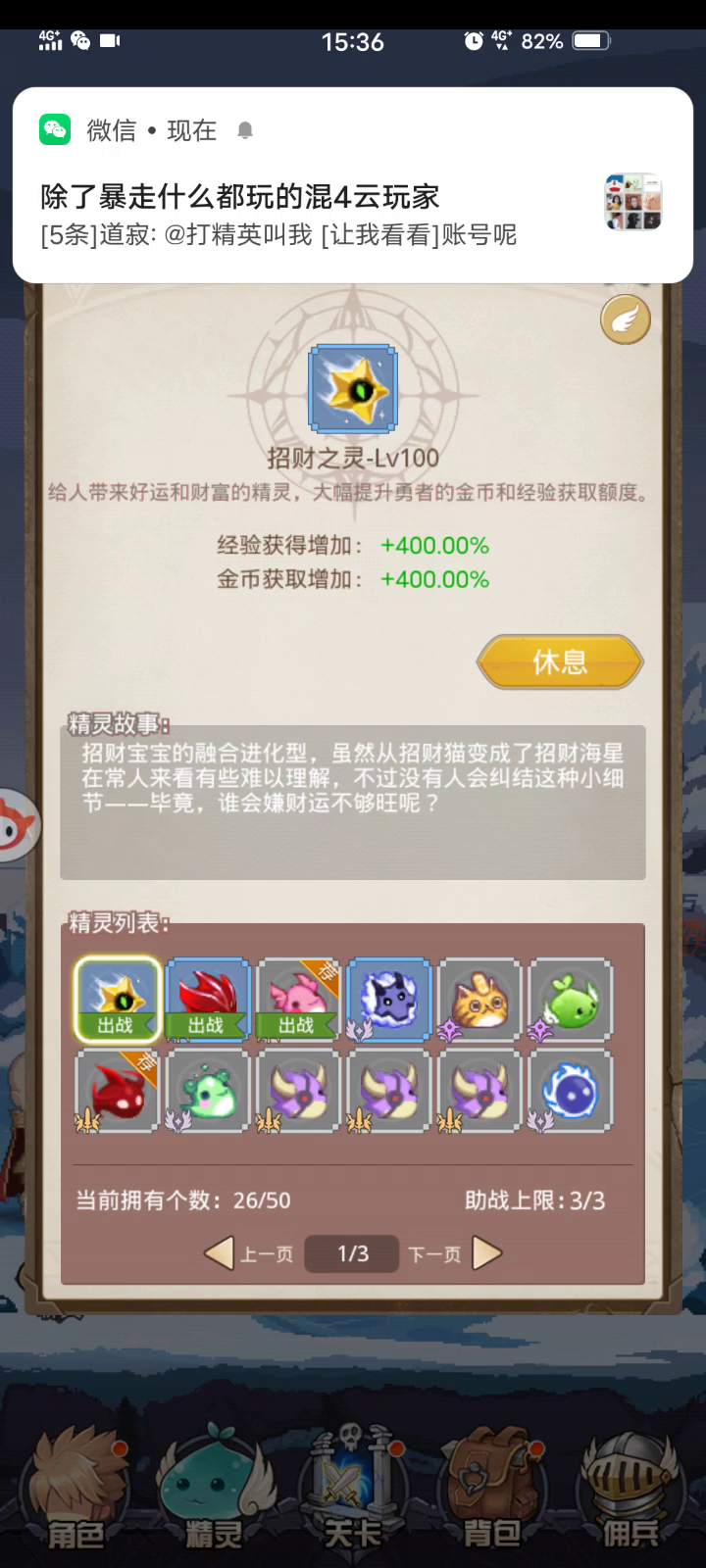
Task: Select the orange cat spirit
Action: pos(479,999)
